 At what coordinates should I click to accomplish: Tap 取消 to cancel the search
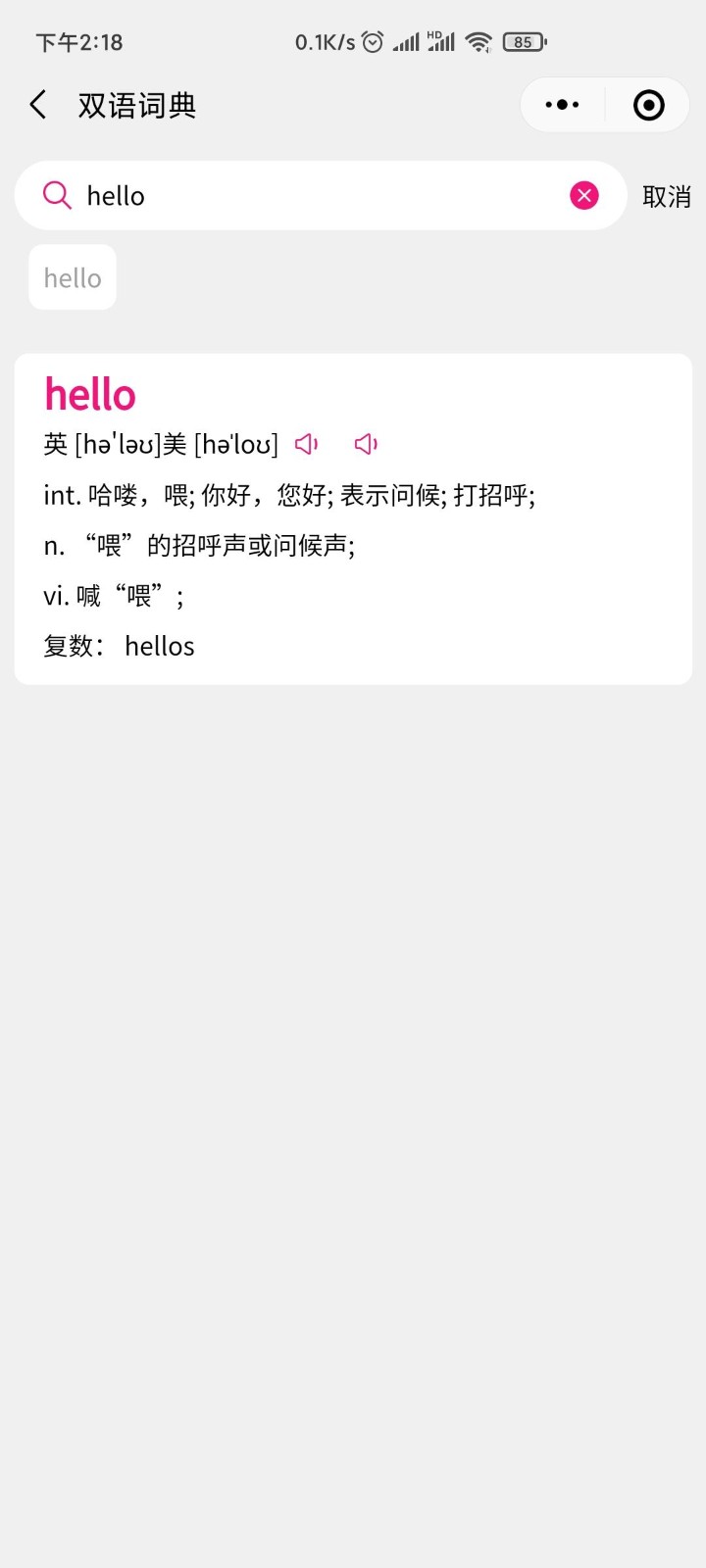coord(666,196)
